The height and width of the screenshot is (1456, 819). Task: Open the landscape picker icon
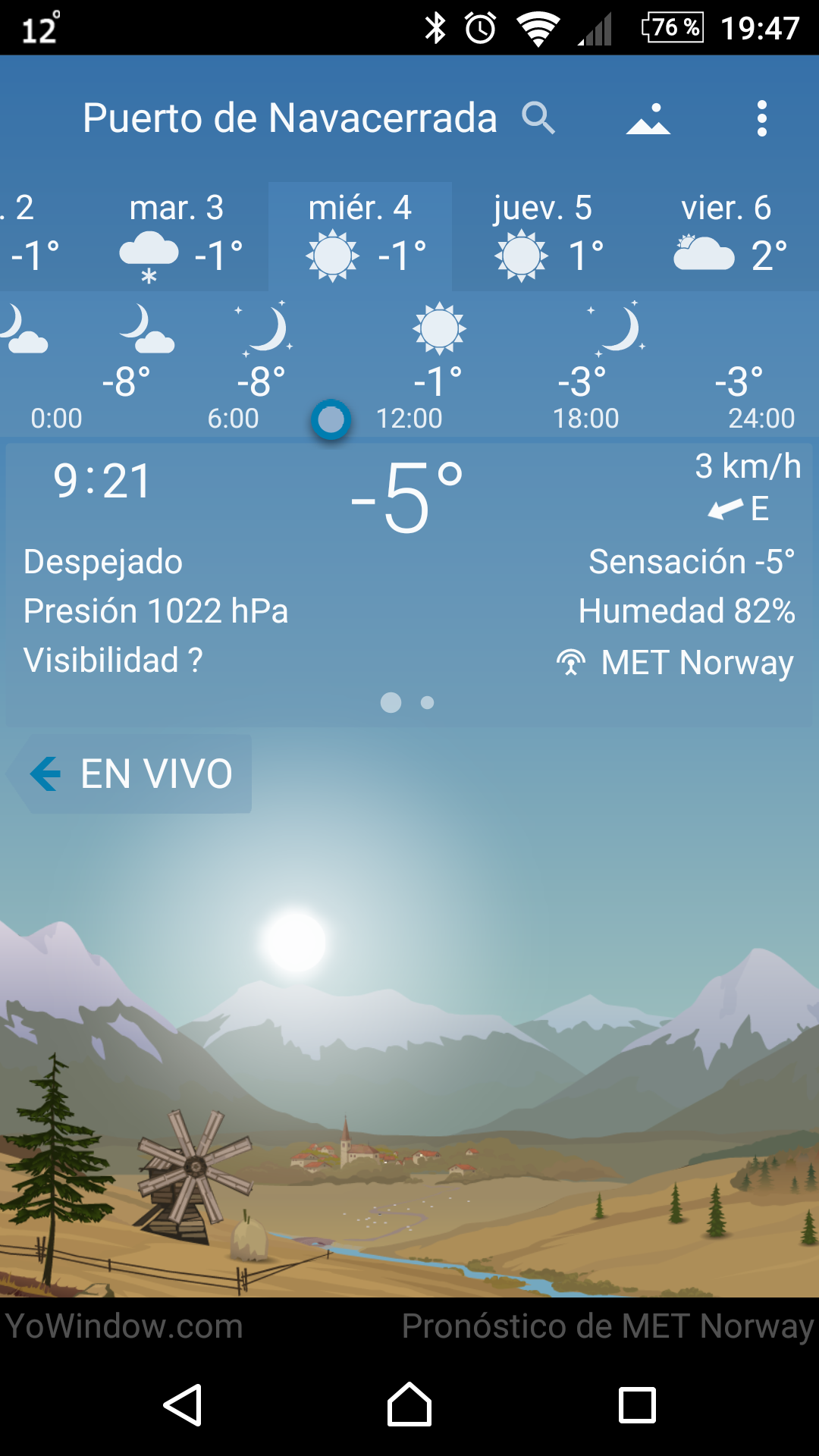[x=648, y=119]
